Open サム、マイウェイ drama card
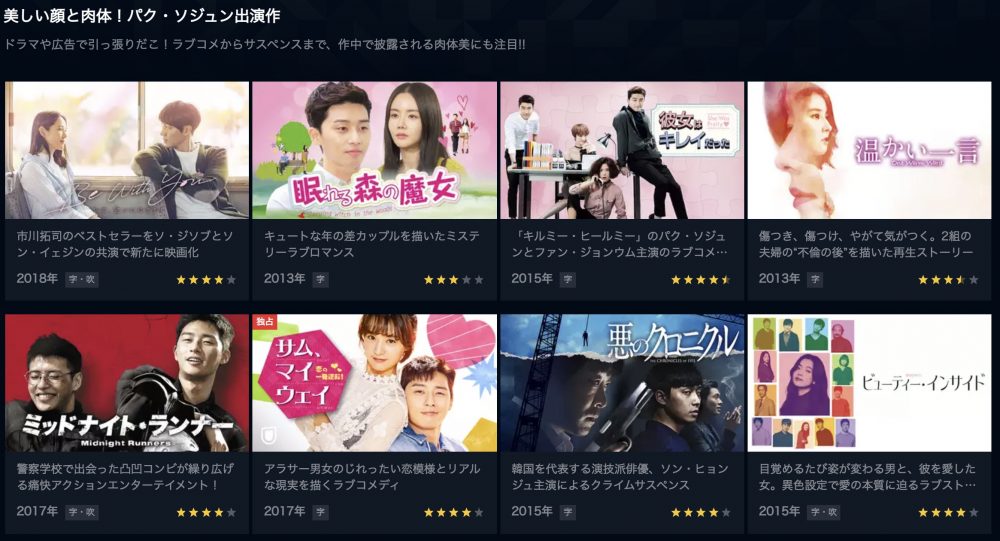Viewport: 1000px width, 541px height. click(x=374, y=383)
